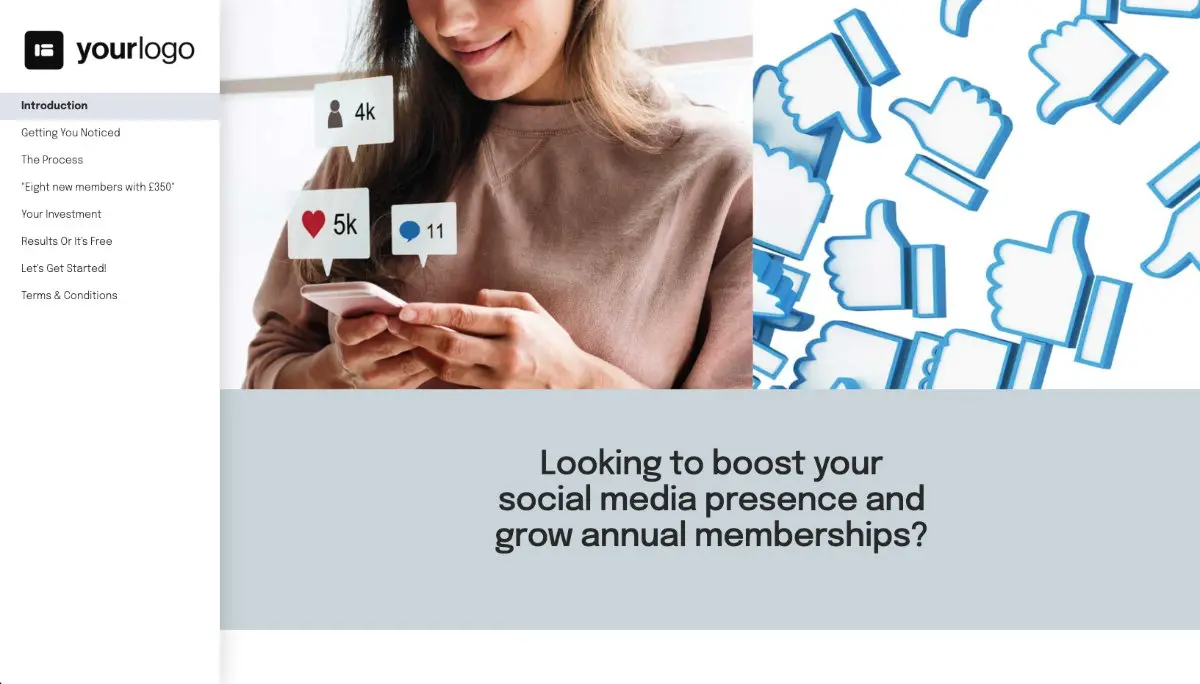Screen dimensions: 1200x684
Task: Open Your Investment section
Action: point(61,214)
